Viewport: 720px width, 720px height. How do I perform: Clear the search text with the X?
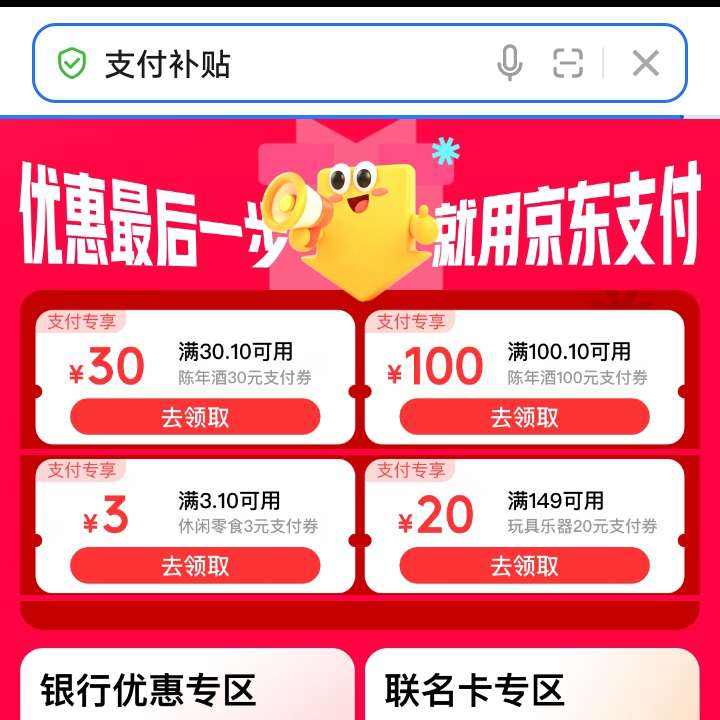[x=646, y=63]
